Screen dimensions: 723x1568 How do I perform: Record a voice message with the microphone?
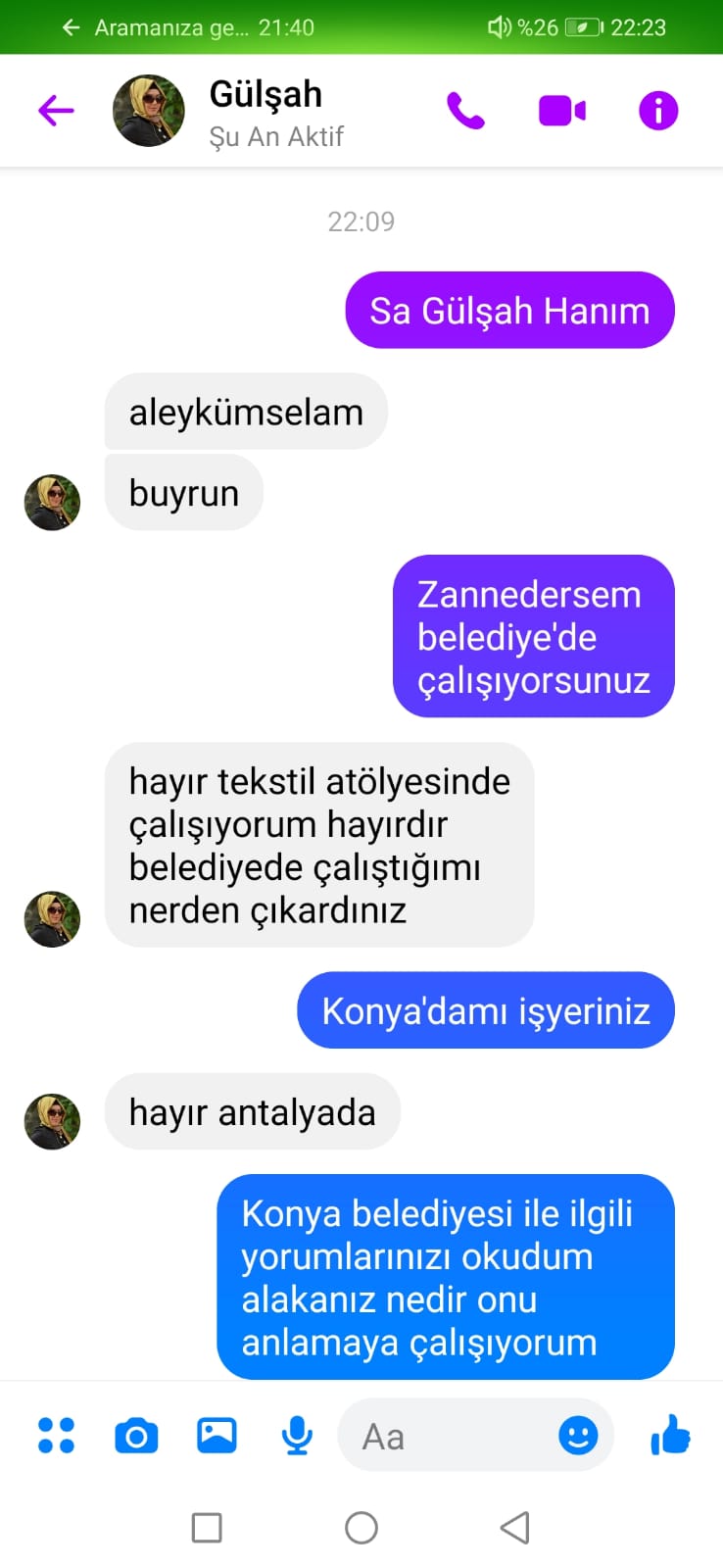(x=297, y=1436)
